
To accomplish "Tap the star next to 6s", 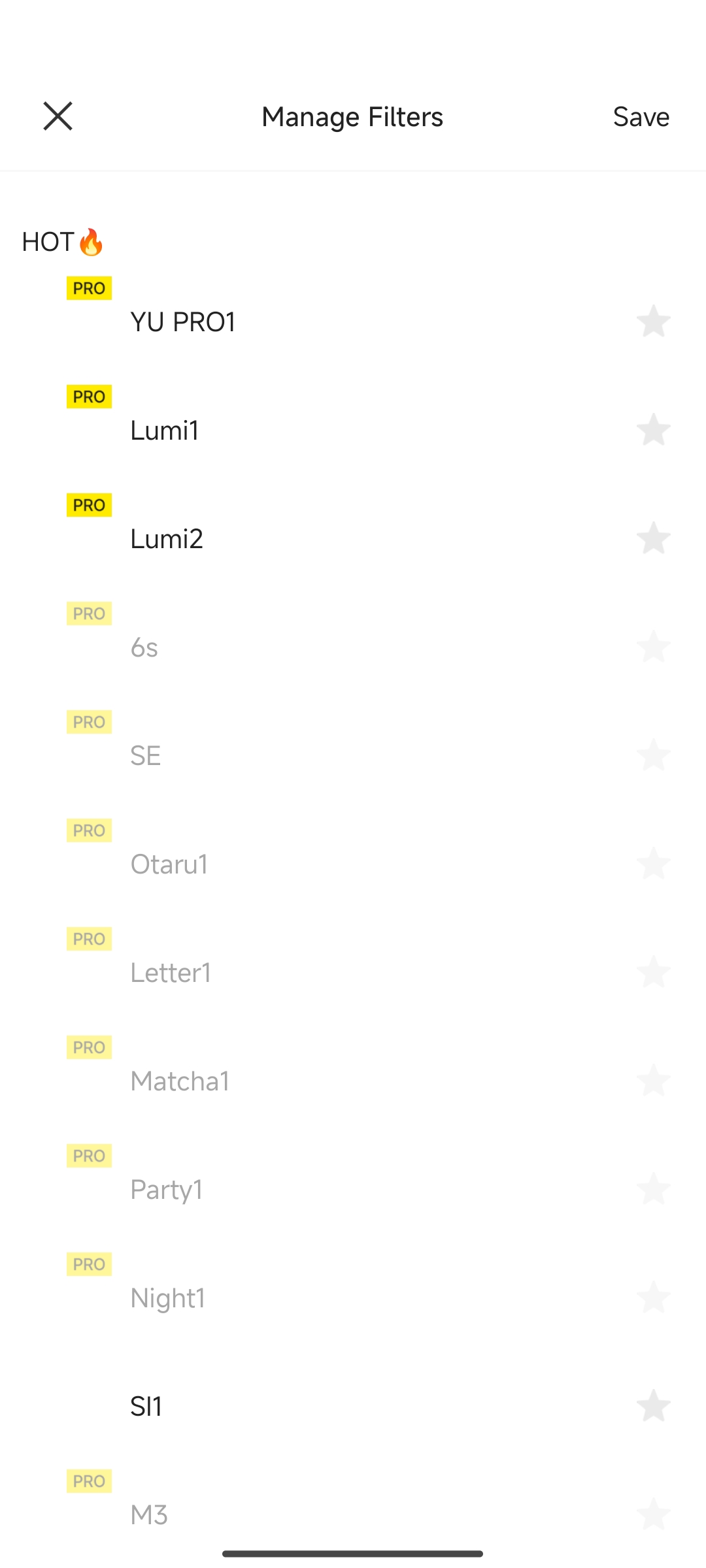I will pos(653,646).
